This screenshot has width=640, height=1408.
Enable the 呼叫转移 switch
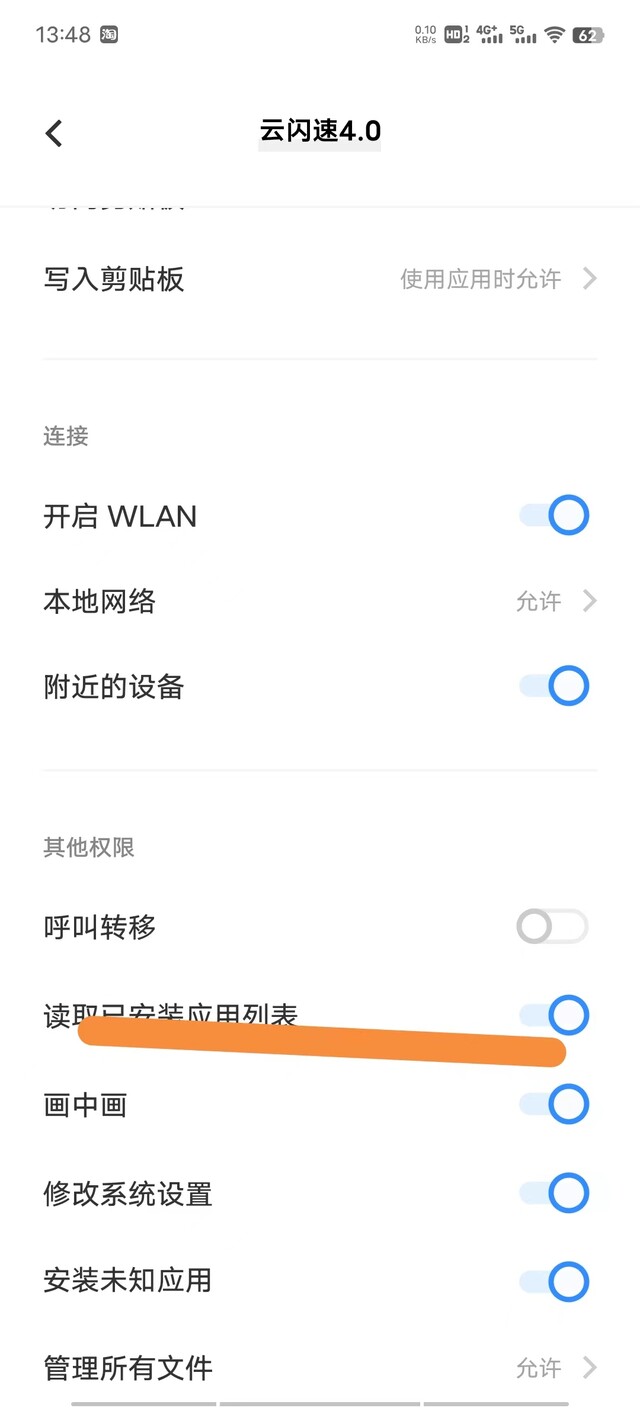pyautogui.click(x=553, y=927)
